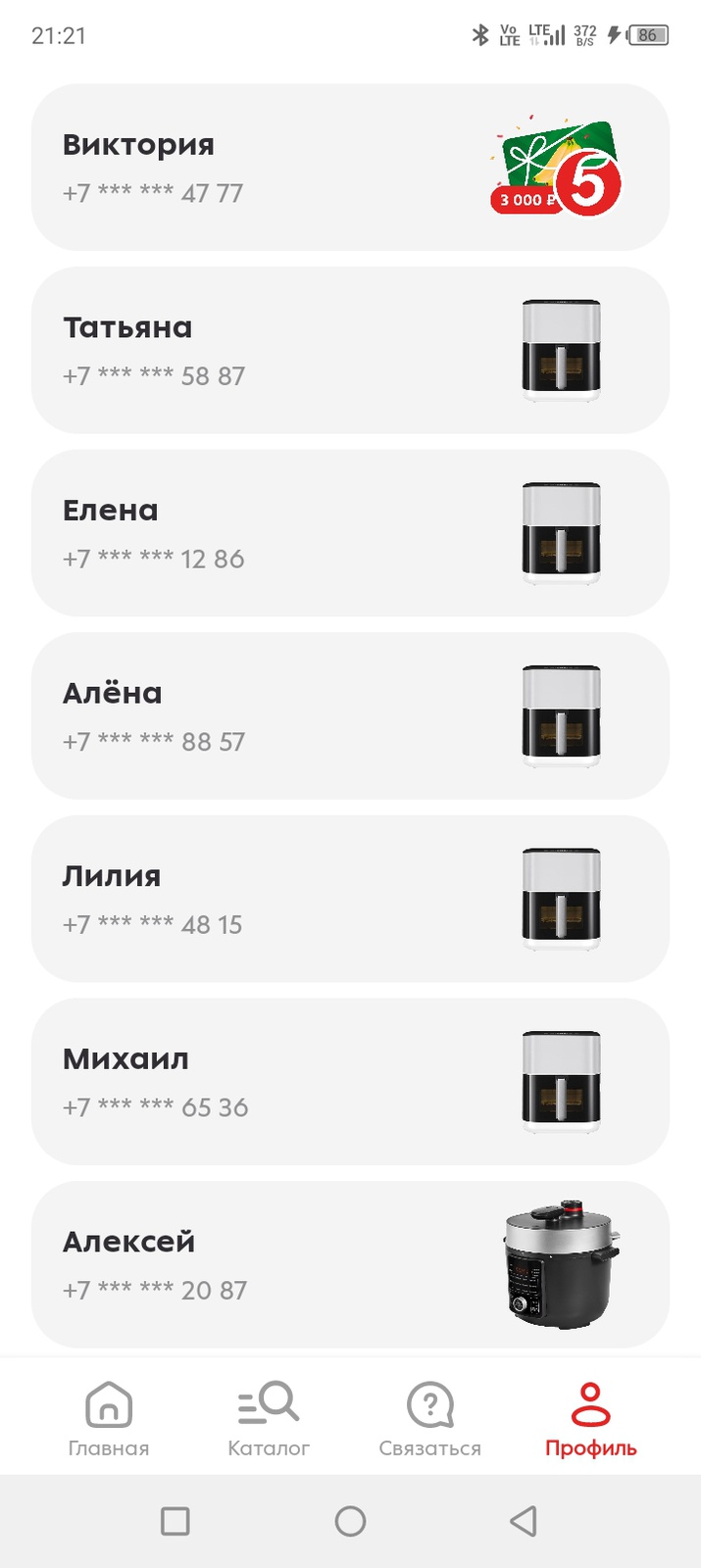Open Лилия's card
701x1568 pixels.
pyautogui.click(x=350, y=899)
